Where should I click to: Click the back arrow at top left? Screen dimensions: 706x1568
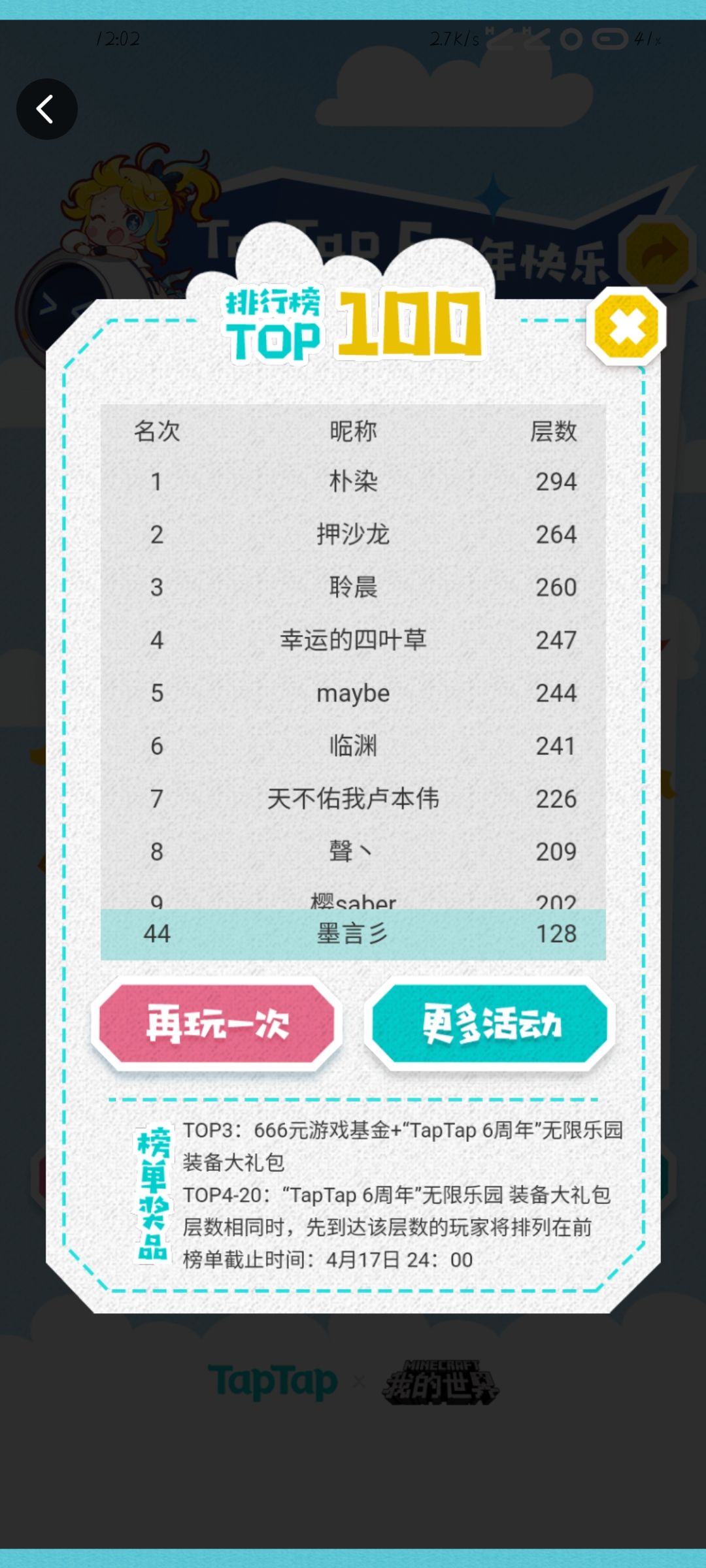(46, 109)
